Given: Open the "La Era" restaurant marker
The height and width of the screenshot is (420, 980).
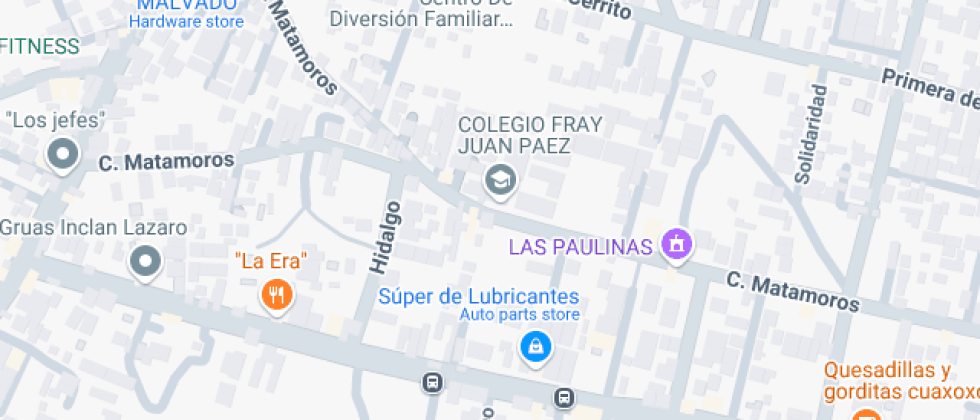Looking at the screenshot, I should pyautogui.click(x=274, y=294).
